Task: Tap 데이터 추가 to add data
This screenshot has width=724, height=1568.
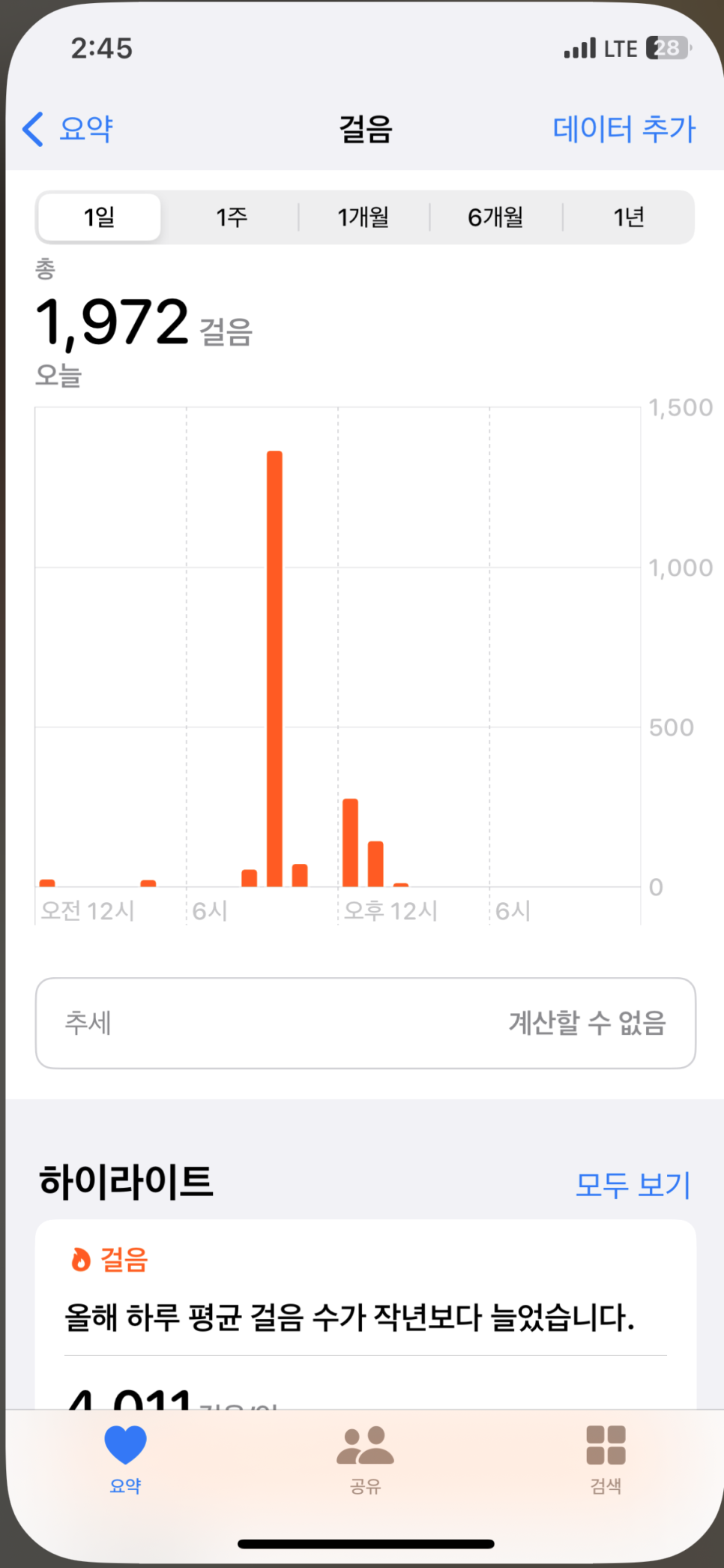Action: 624,129
